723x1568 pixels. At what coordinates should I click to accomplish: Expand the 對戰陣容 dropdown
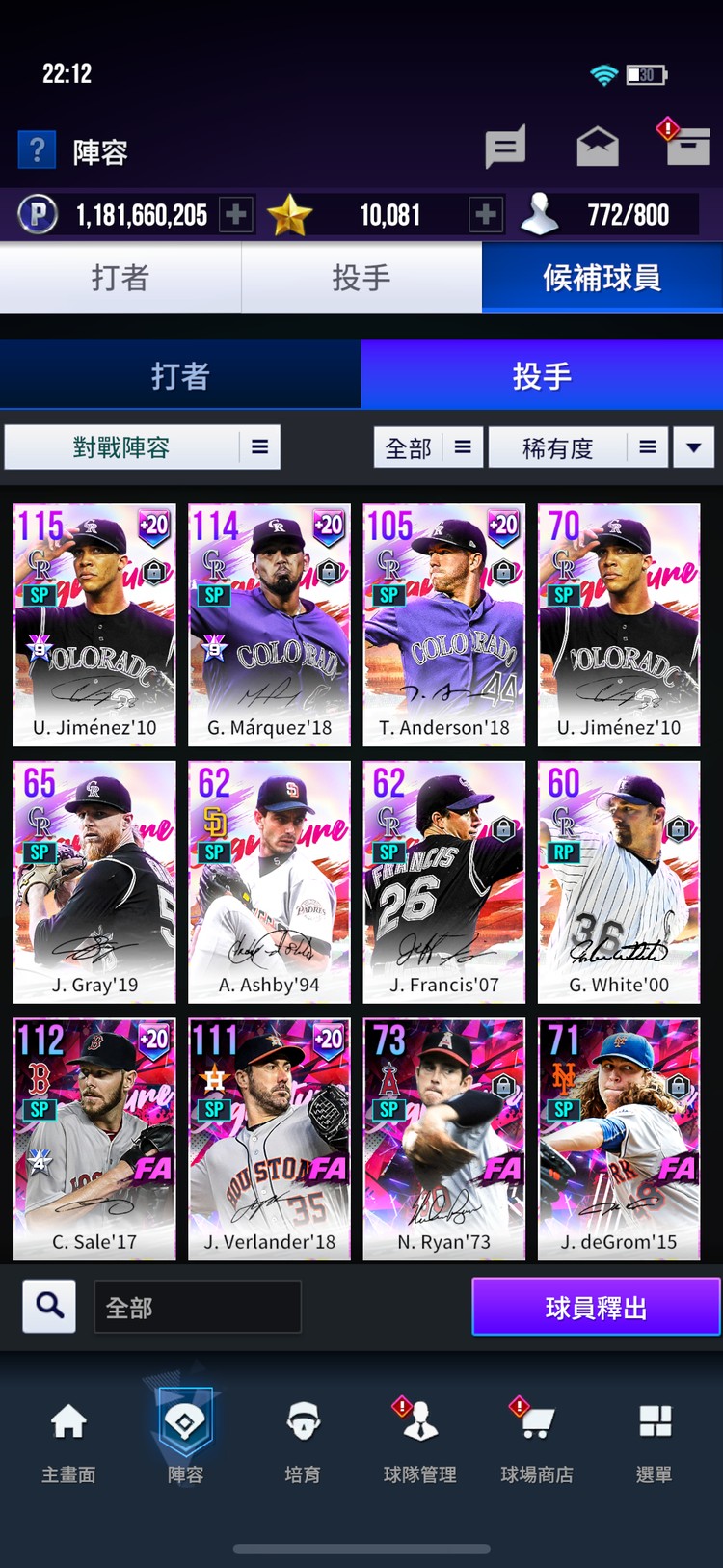pyautogui.click(x=143, y=447)
